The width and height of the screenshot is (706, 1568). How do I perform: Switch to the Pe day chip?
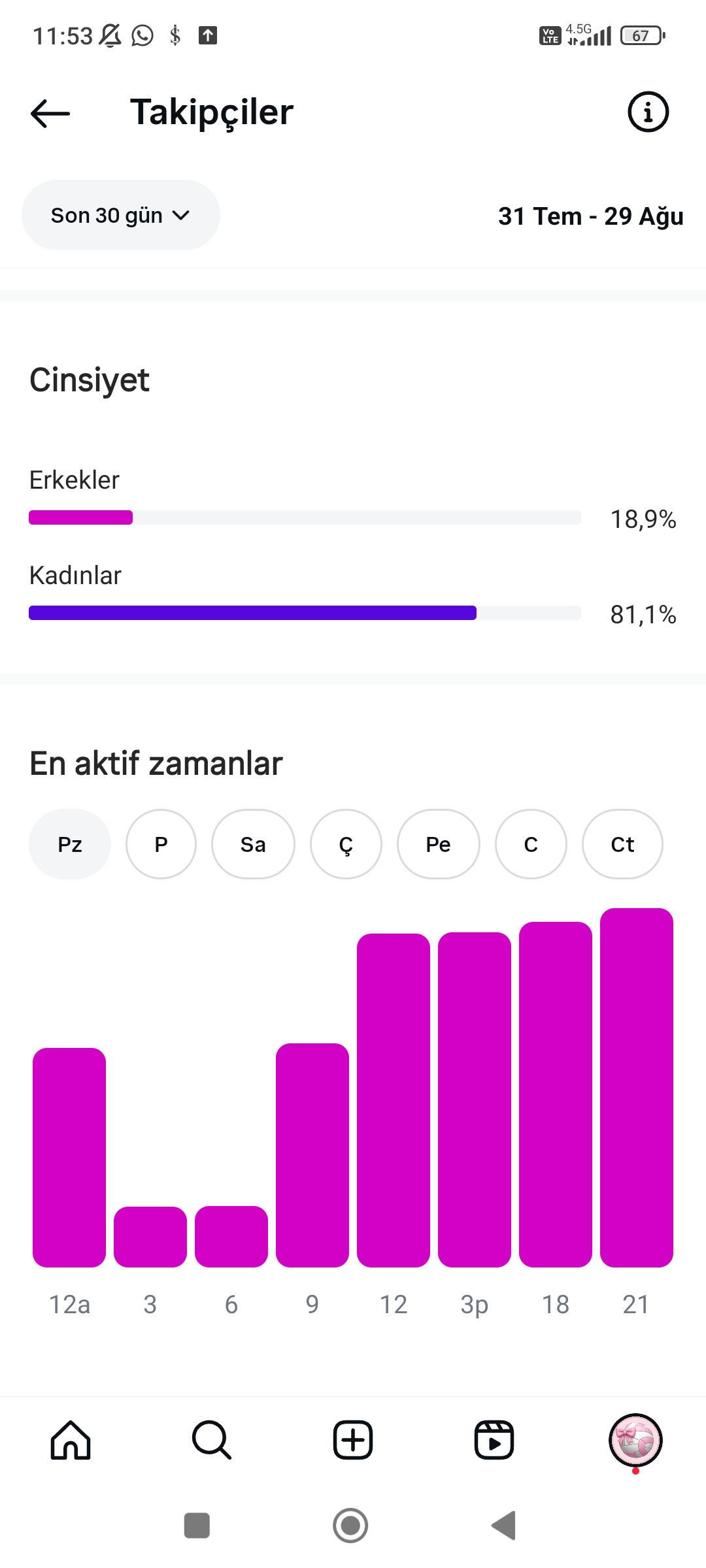tap(439, 844)
